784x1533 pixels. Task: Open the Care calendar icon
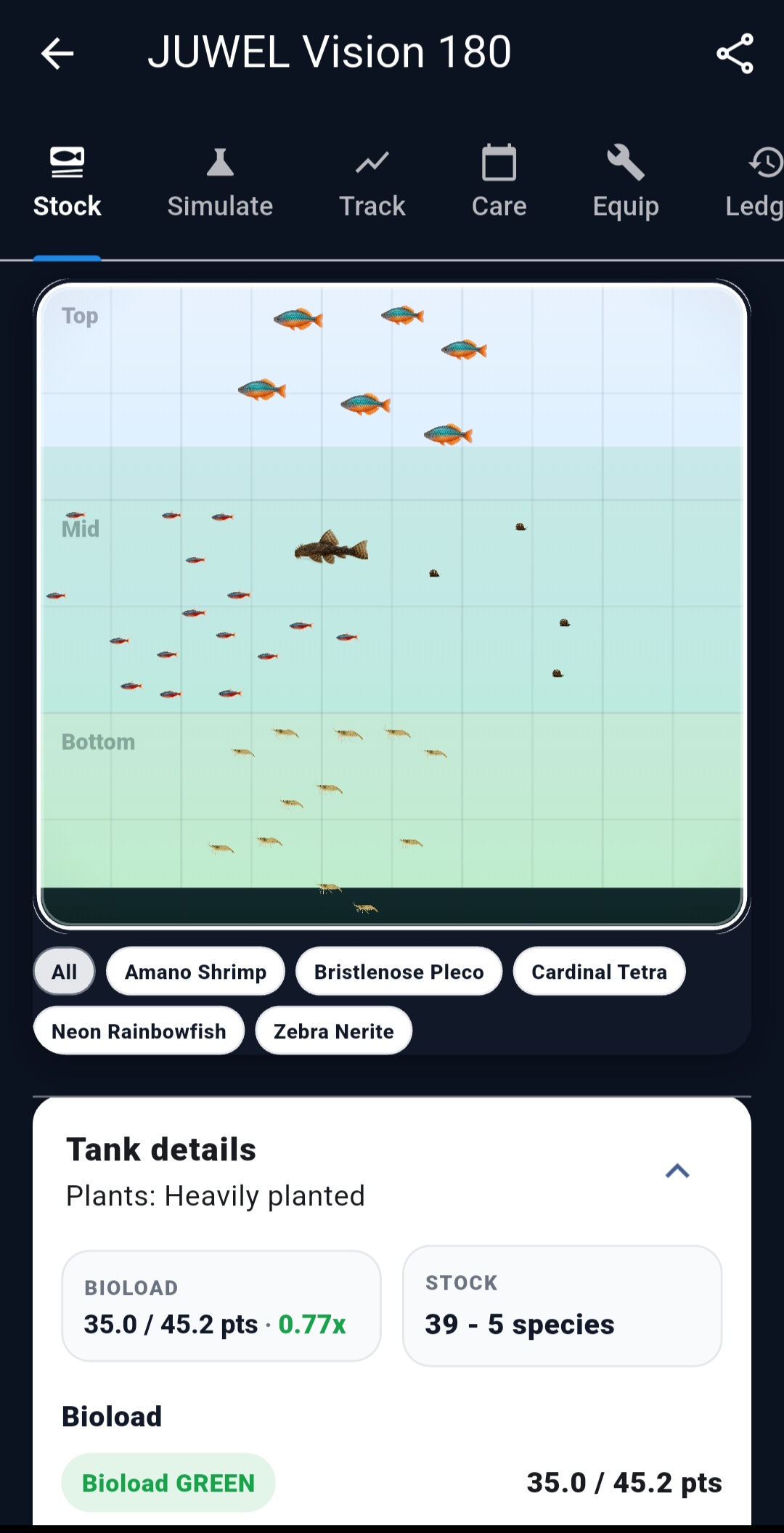(499, 161)
